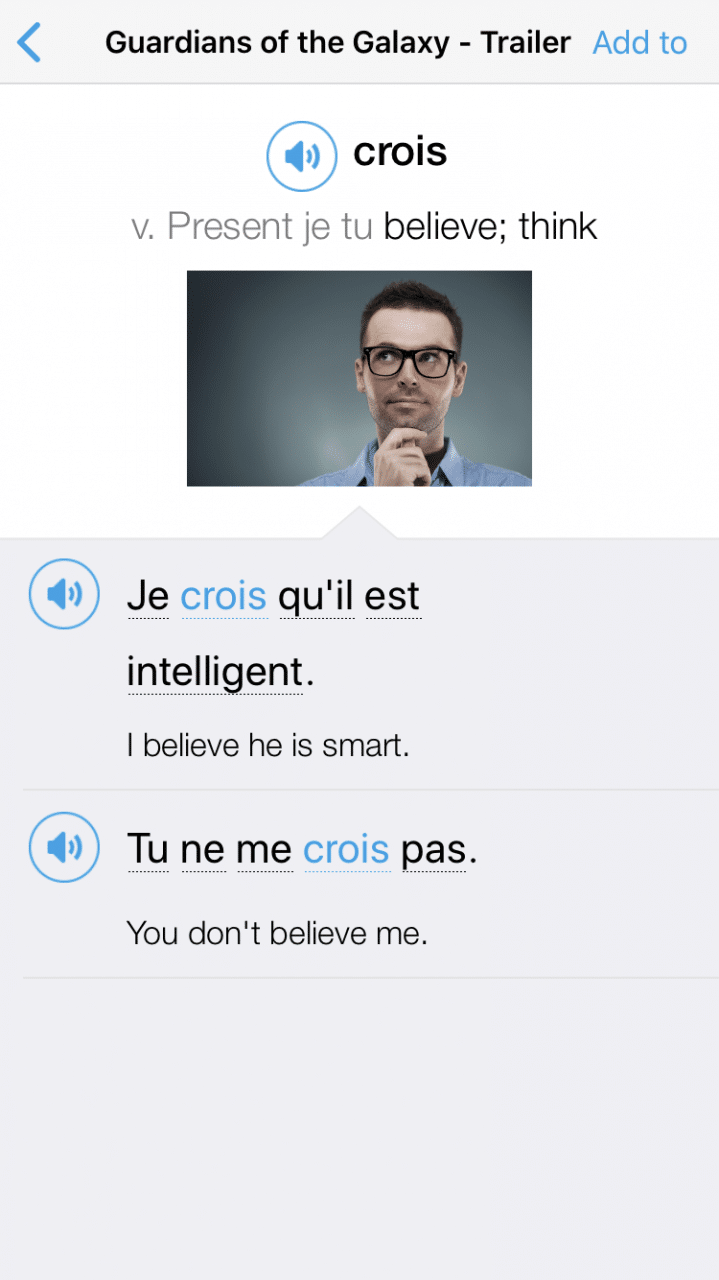Look up the word 'Tu'
The height and width of the screenshot is (1280, 719).
coord(147,850)
